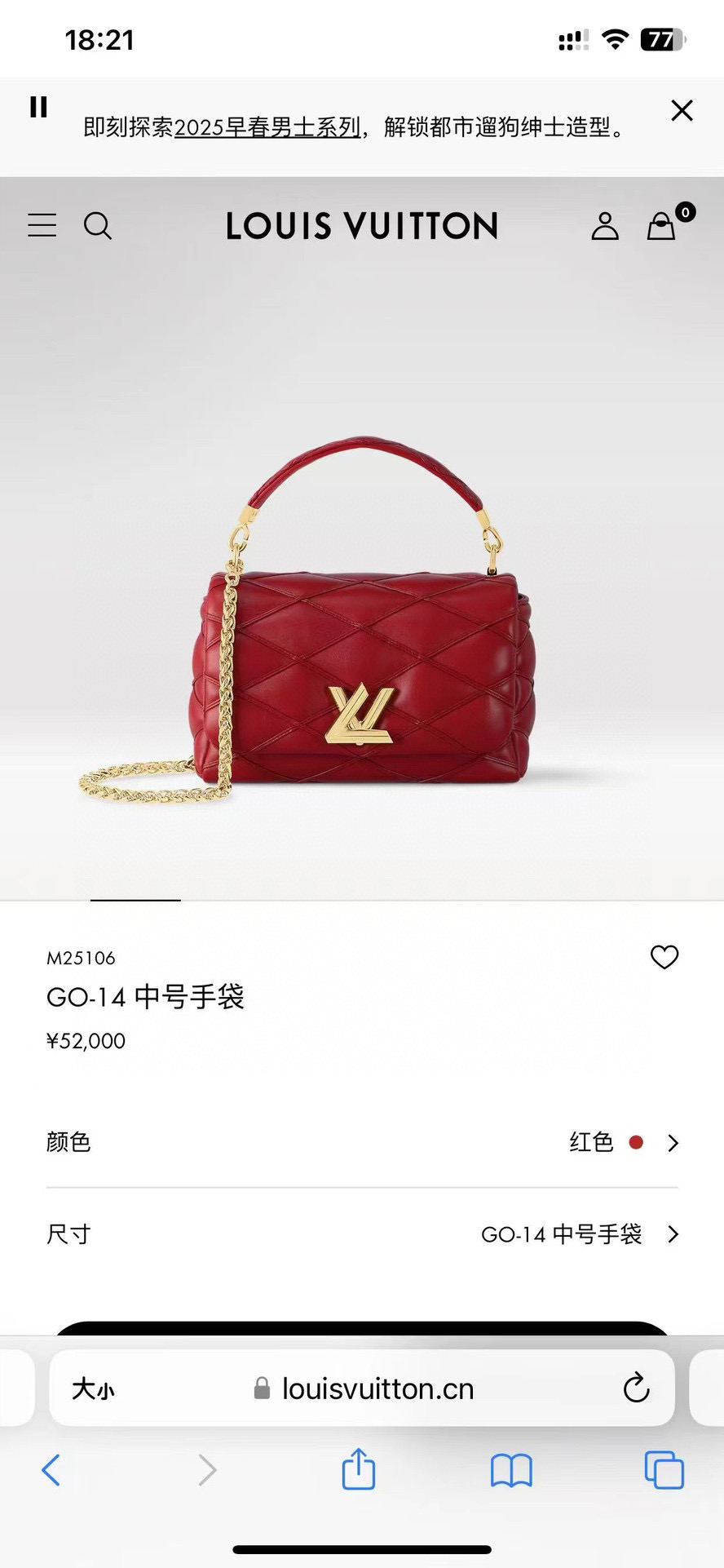Dismiss the promotional banner
The image size is (724, 1568).
[682, 110]
